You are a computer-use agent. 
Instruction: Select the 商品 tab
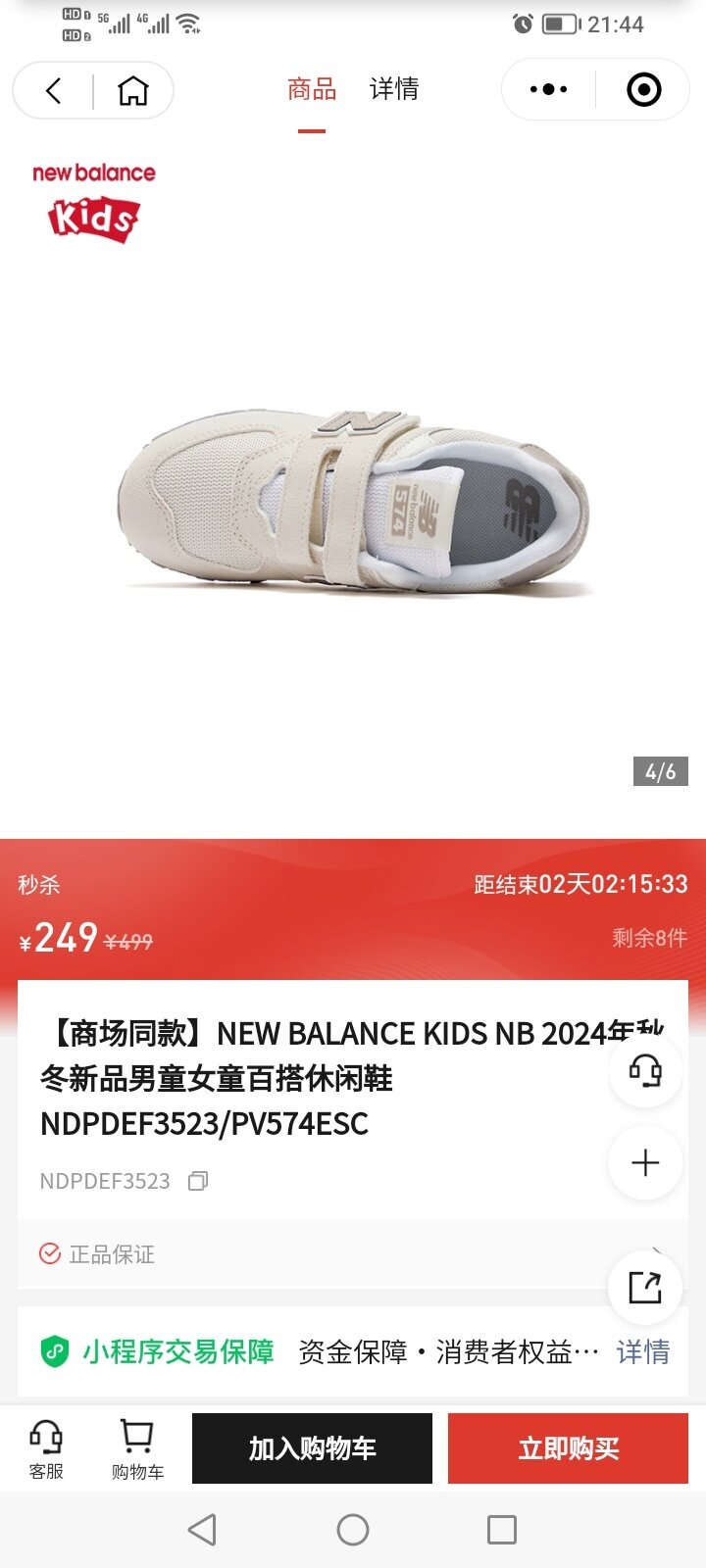[312, 89]
